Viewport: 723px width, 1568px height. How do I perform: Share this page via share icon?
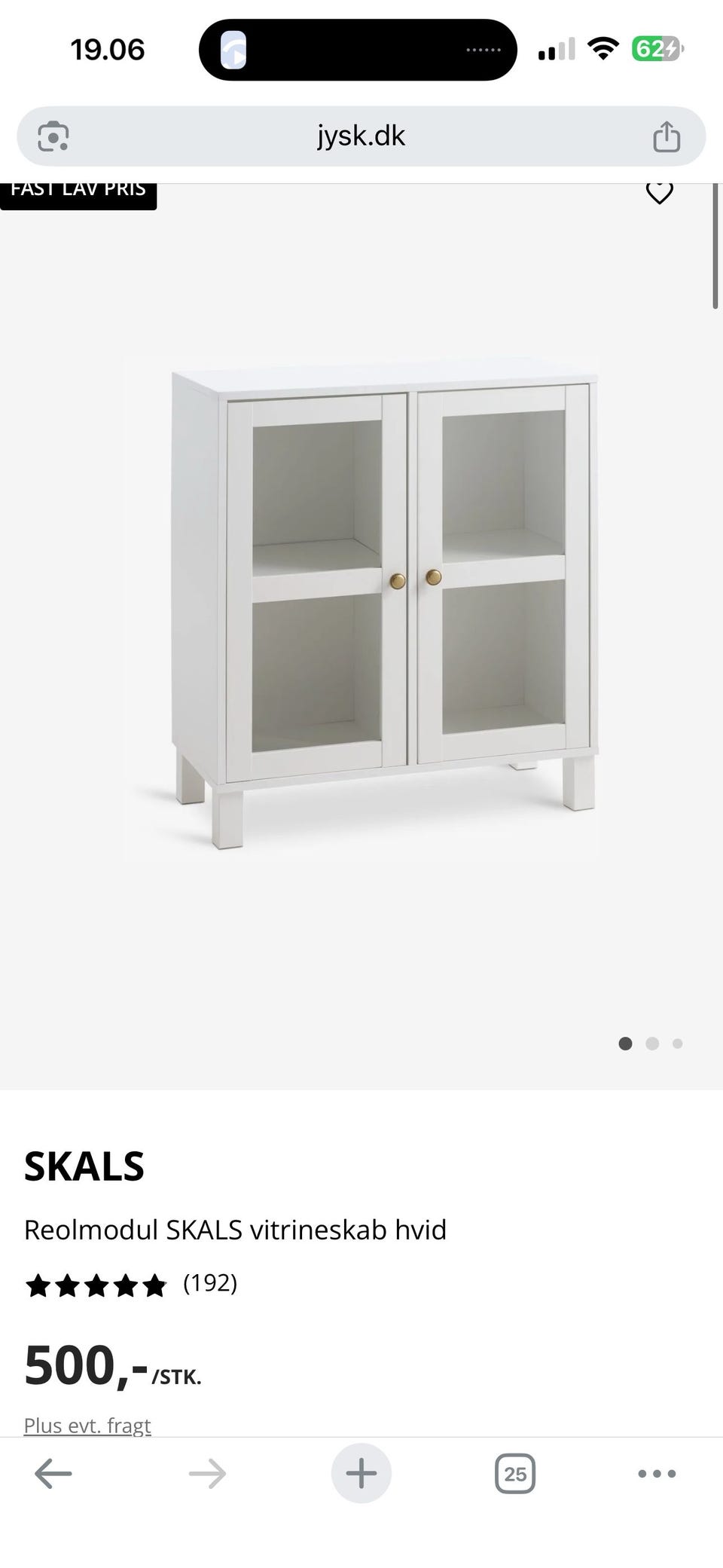tap(667, 136)
